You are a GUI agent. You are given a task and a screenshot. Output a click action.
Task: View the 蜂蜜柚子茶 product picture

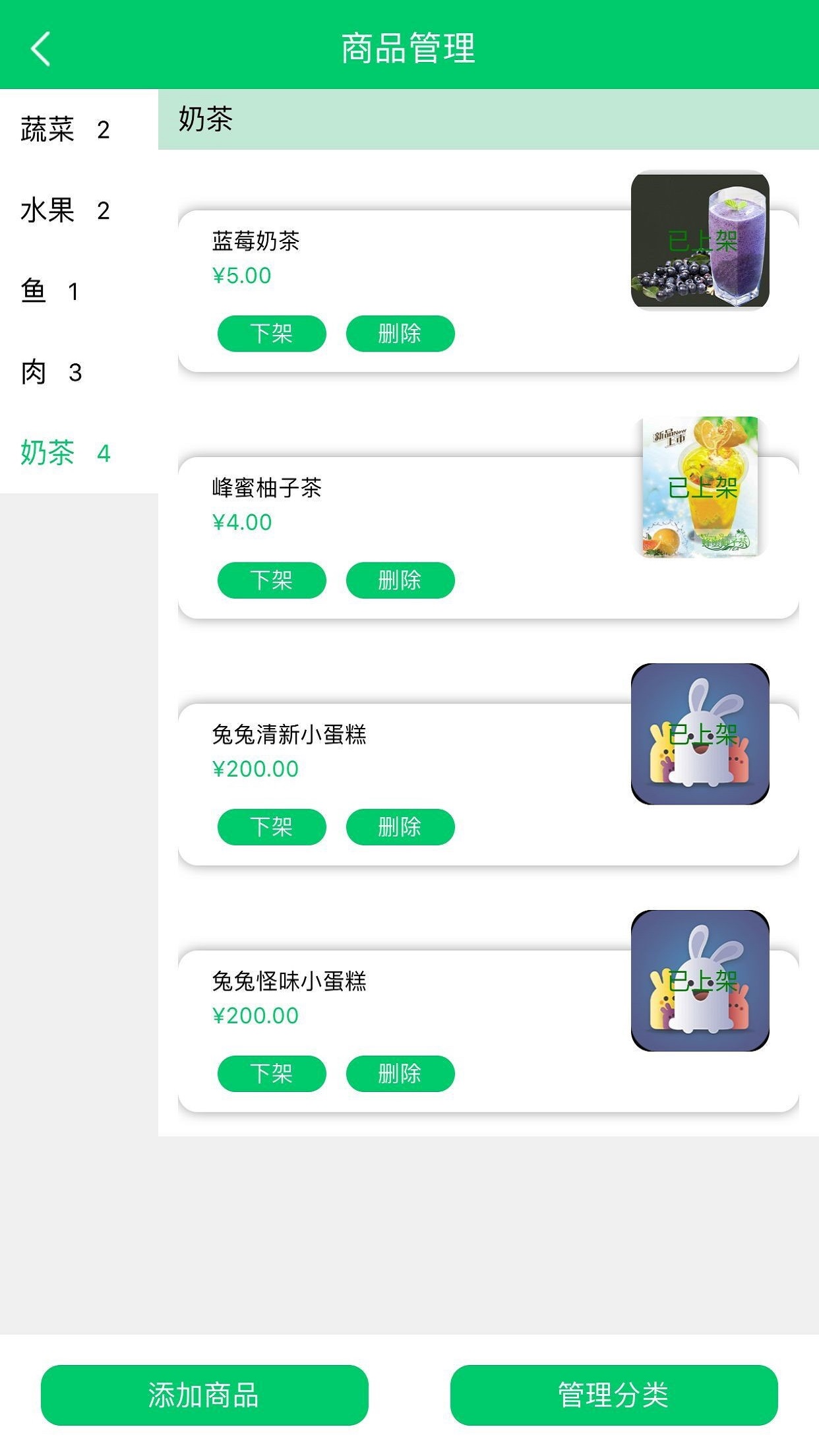coord(700,487)
